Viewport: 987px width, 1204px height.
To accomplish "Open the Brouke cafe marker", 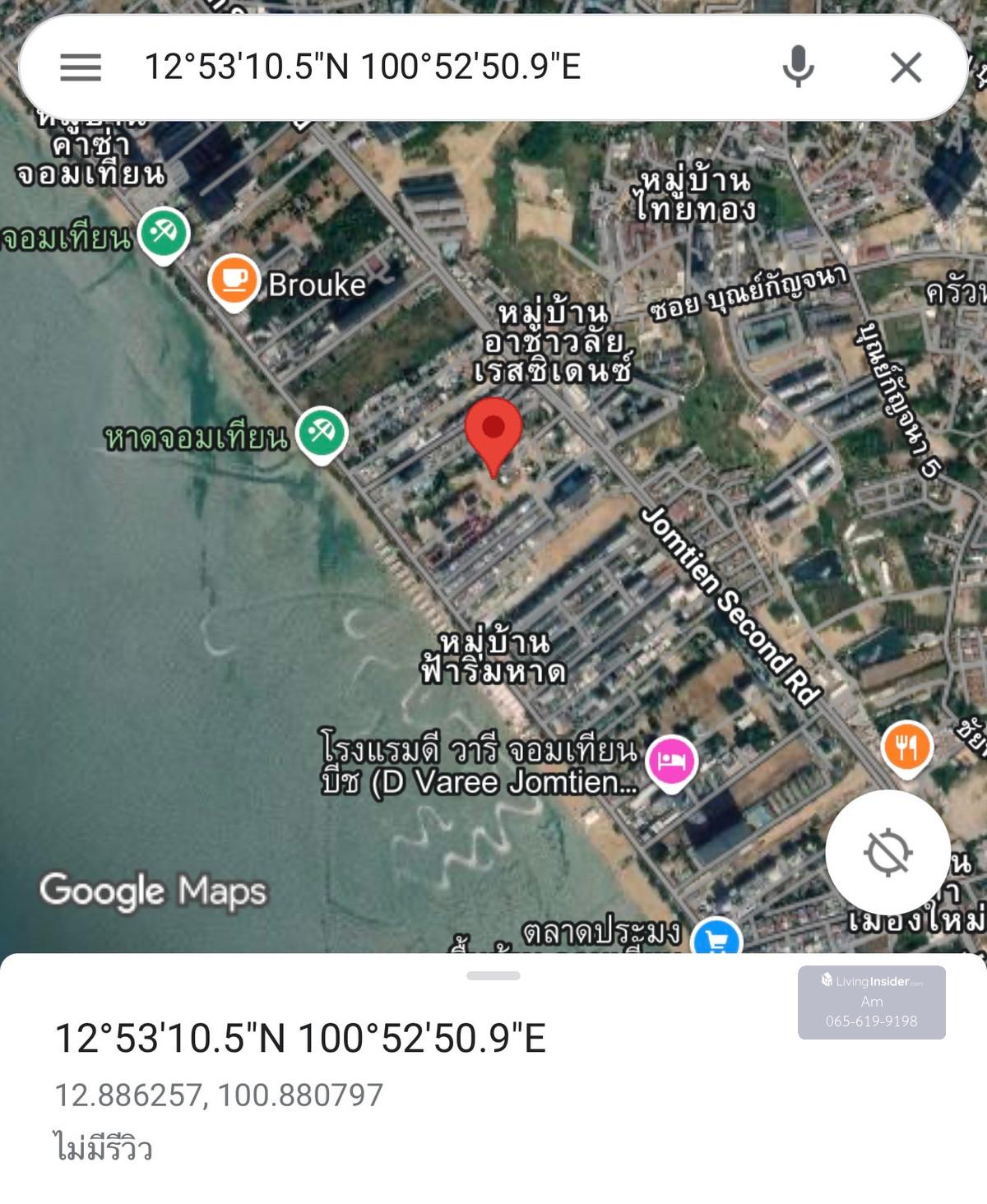I will [234, 280].
